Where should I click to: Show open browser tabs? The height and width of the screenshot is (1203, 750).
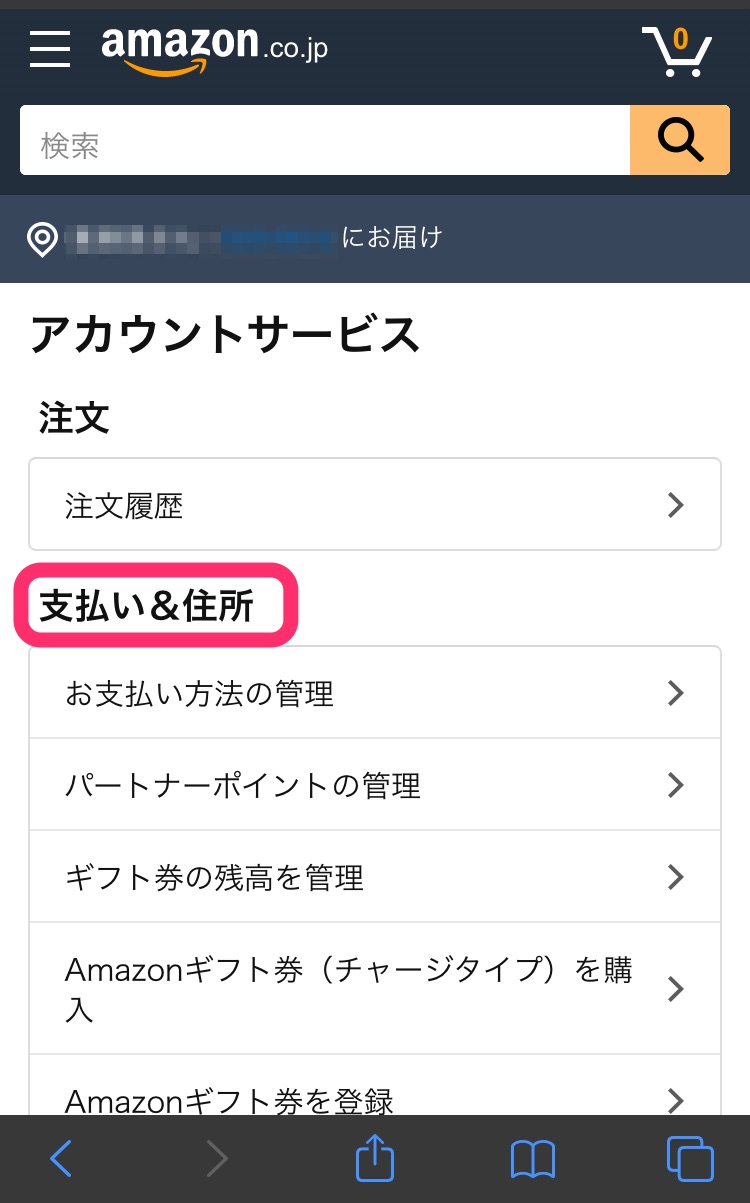[x=690, y=1160]
